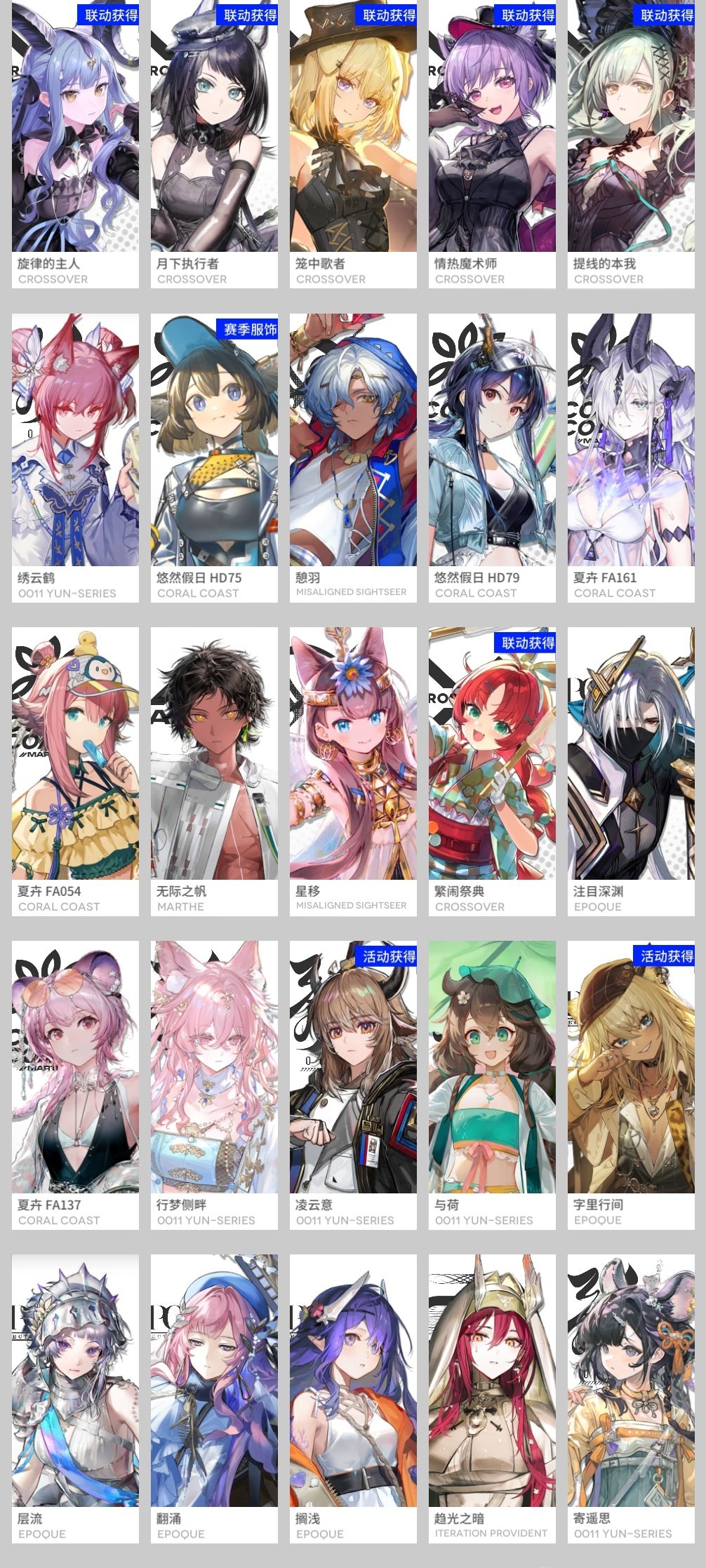View the 凌云意 skin card
The width and height of the screenshot is (706, 1568).
pos(353,1085)
